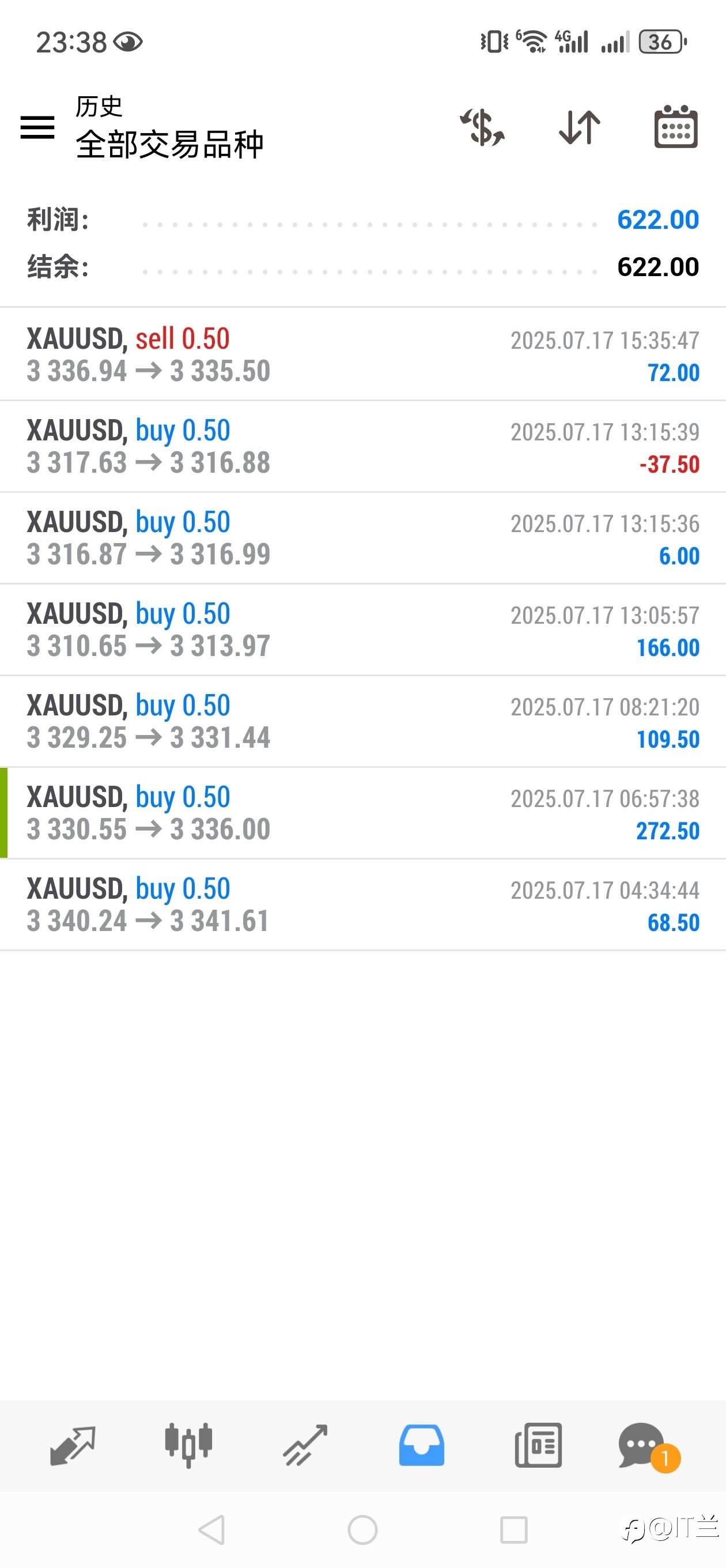This screenshot has height=1568, width=726.
Task: Tap the system back button
Action: click(212, 1529)
